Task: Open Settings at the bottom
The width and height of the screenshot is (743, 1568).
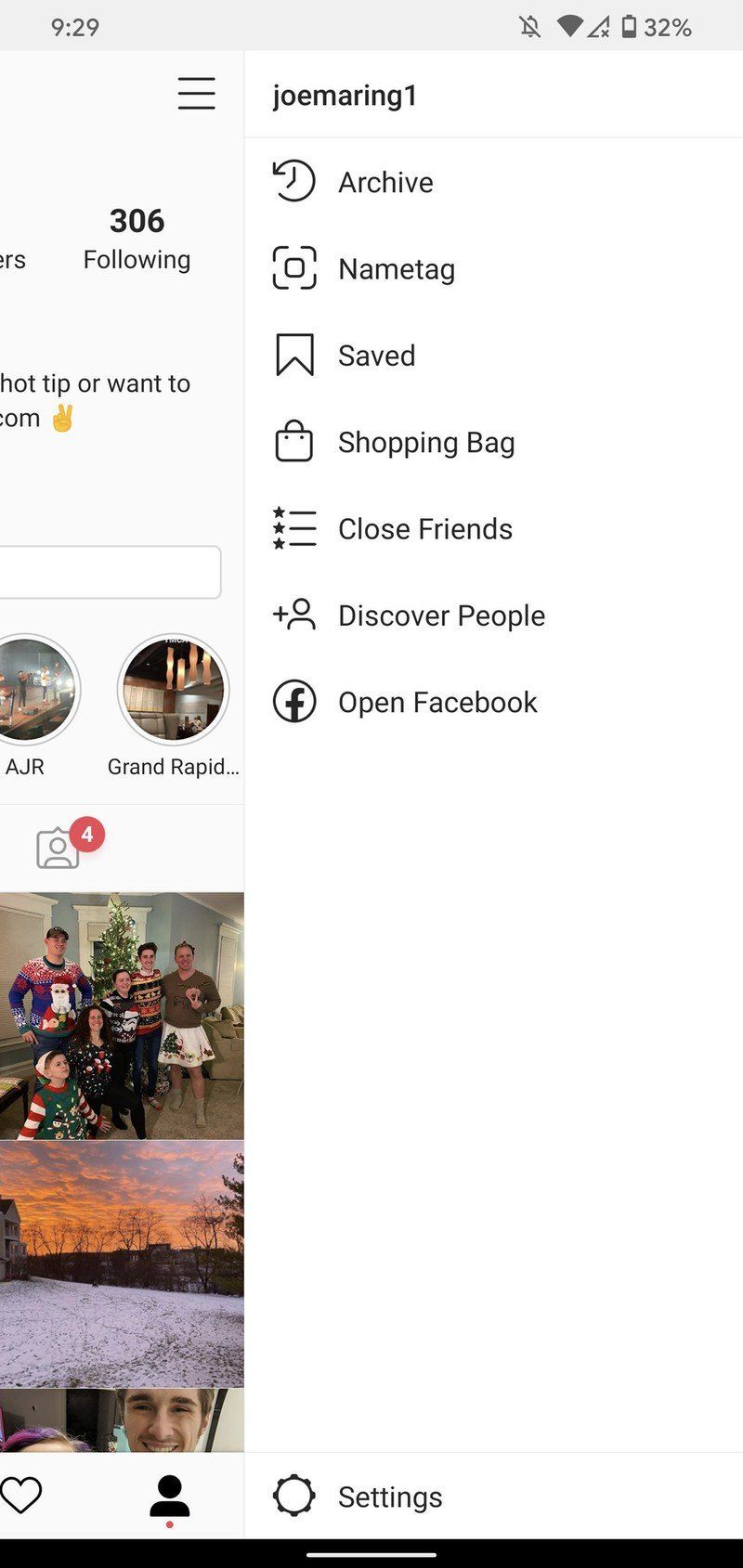Action: click(389, 1497)
